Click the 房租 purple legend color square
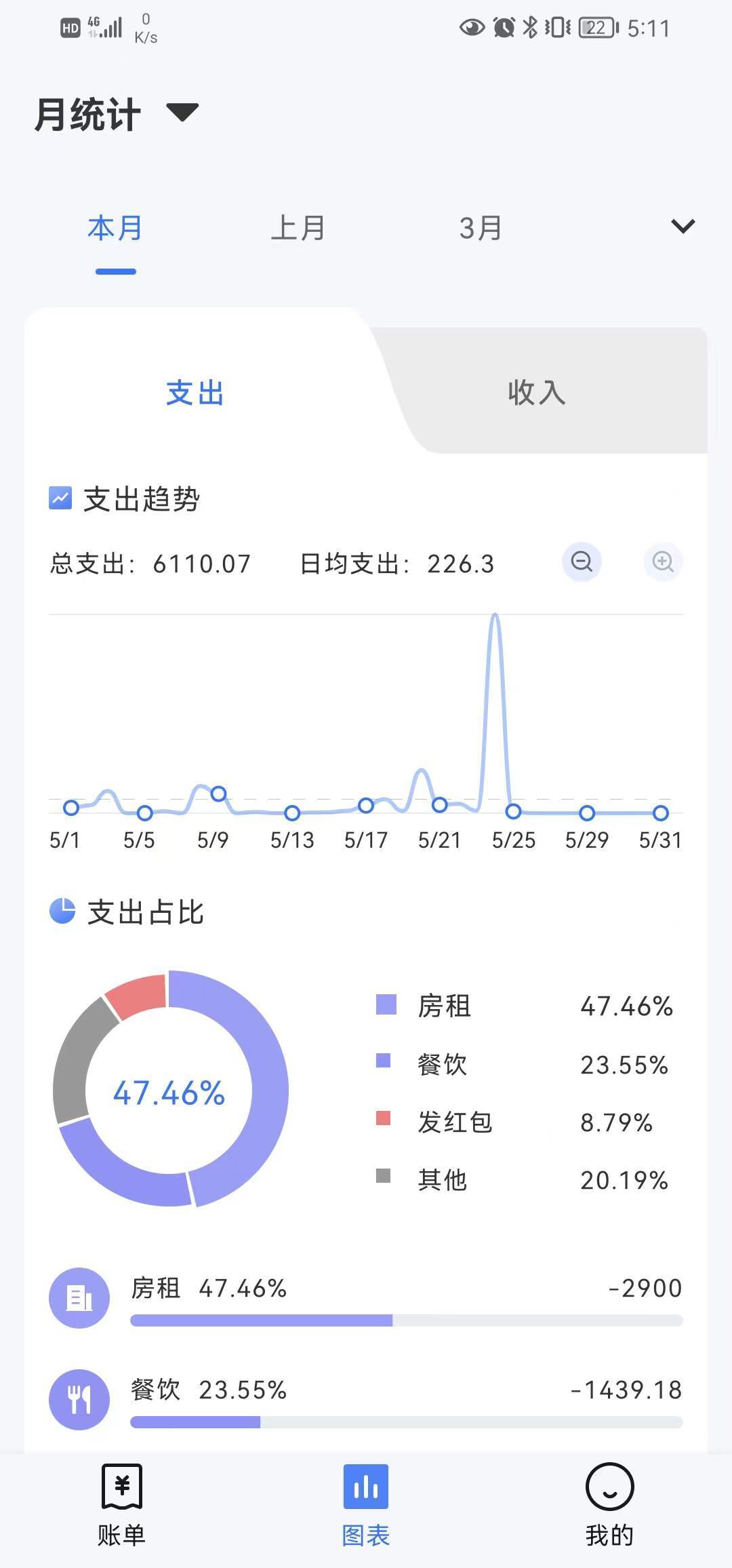732x1568 pixels. click(x=384, y=1007)
